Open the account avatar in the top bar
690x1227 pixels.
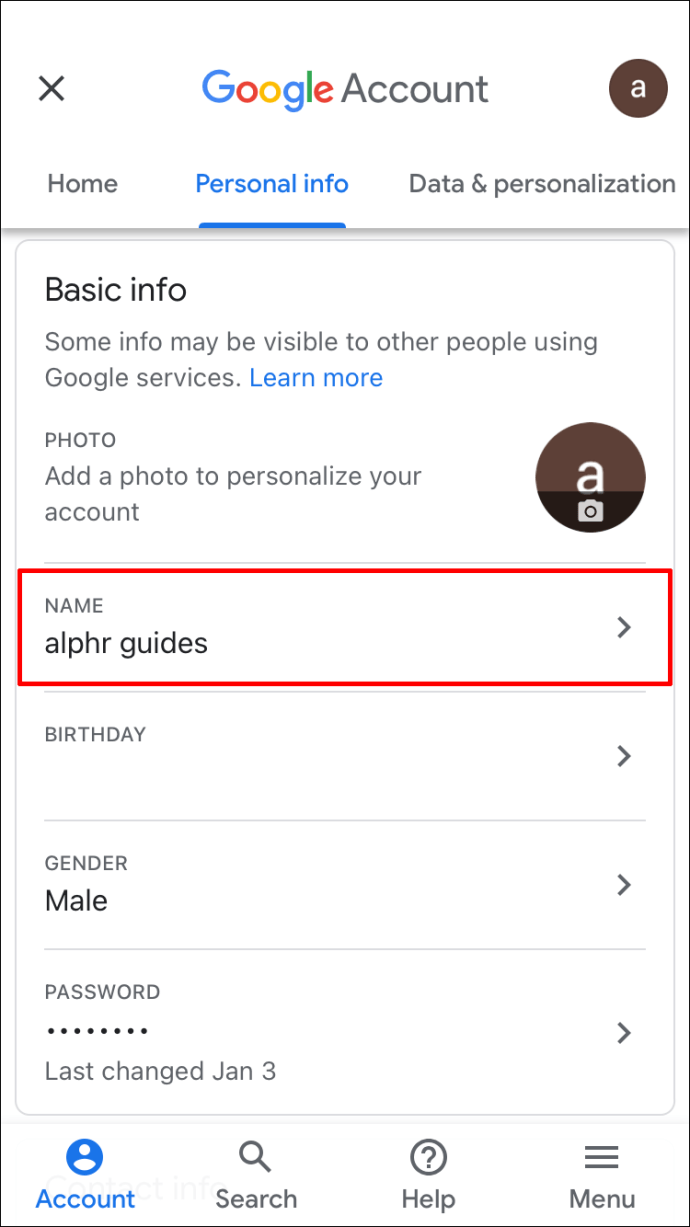point(638,88)
